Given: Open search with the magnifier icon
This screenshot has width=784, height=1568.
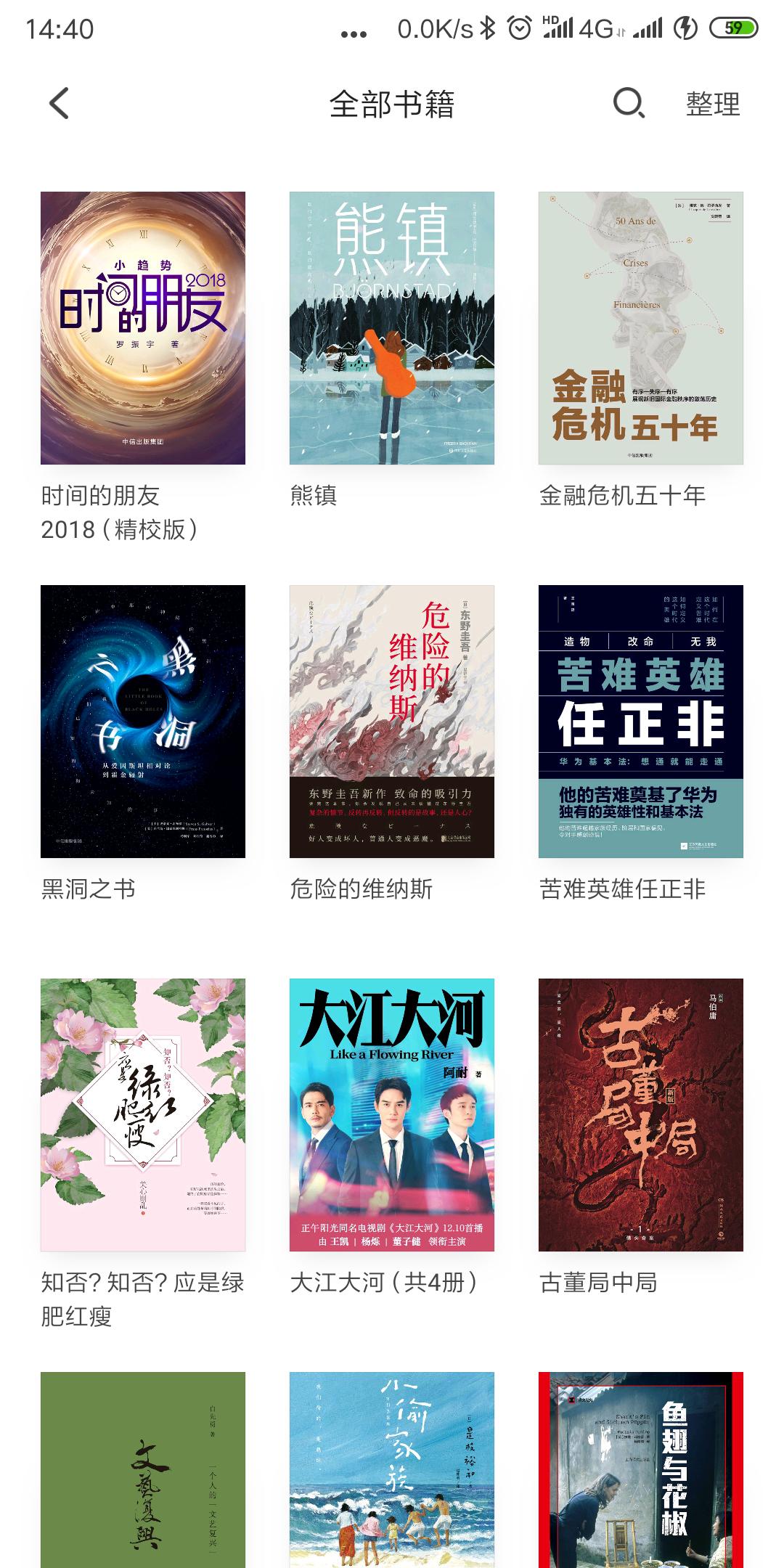Looking at the screenshot, I should coord(629,105).
